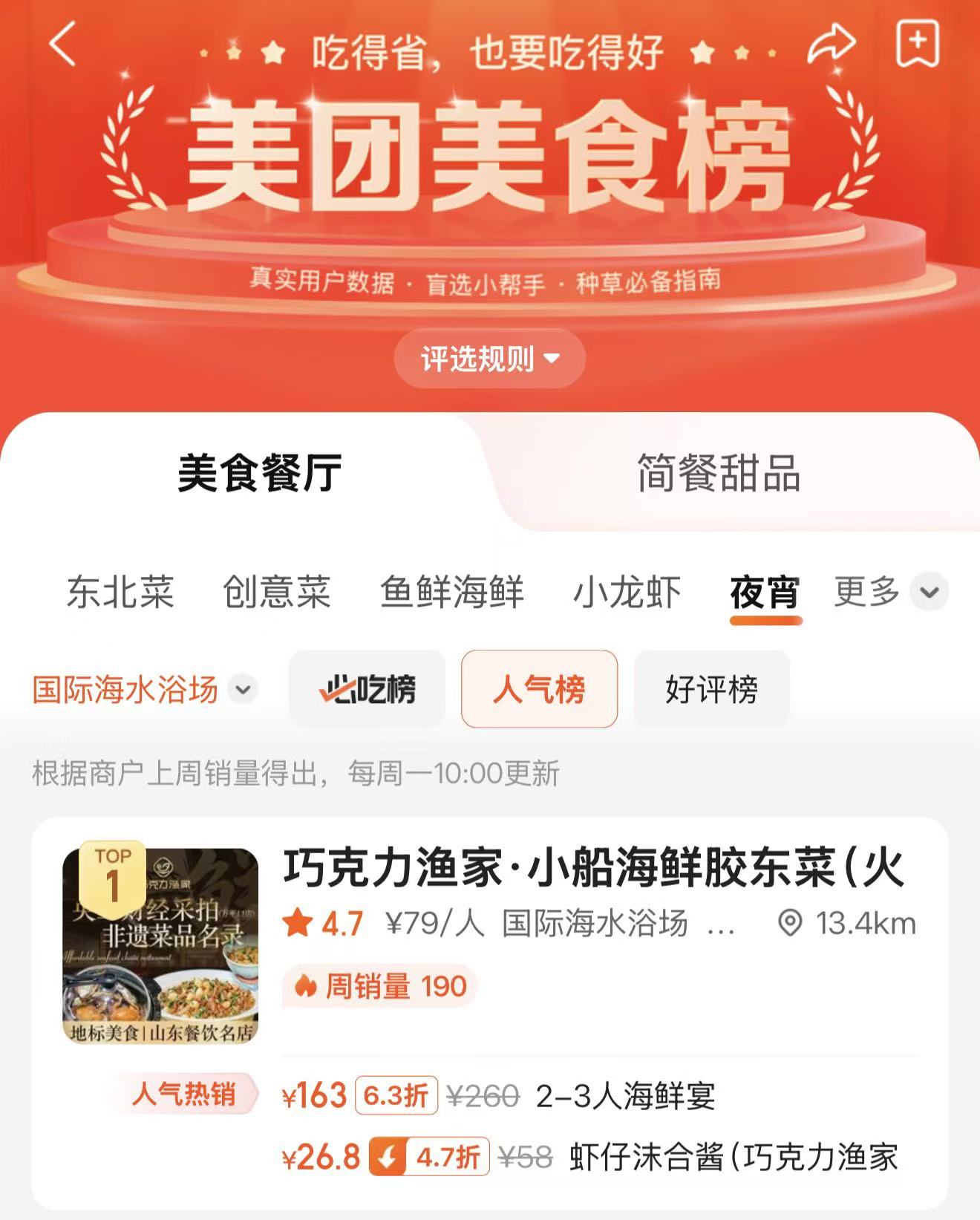Choose the 创意菜 cuisine category
Viewport: 980px width, 1220px height.
tap(277, 593)
